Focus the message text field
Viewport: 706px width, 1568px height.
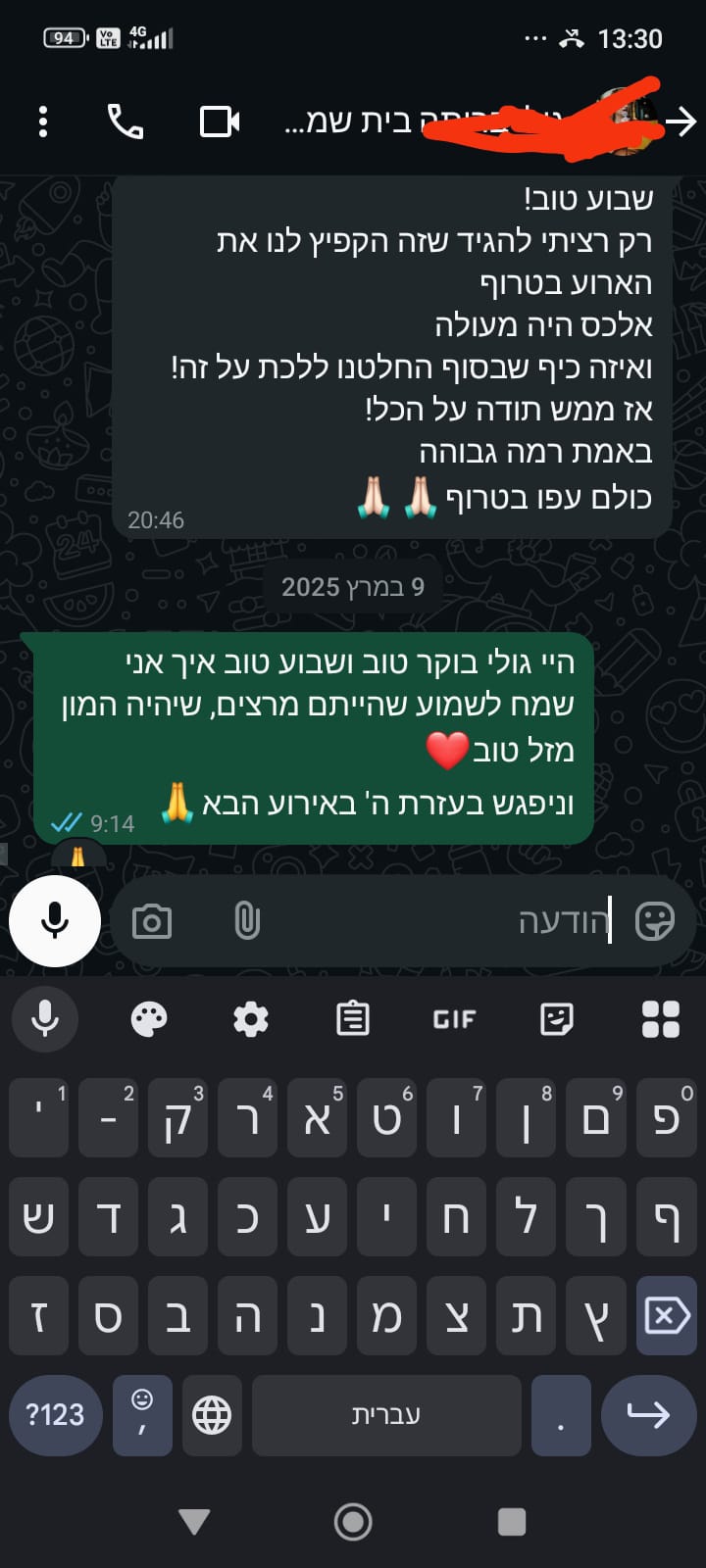click(441, 922)
